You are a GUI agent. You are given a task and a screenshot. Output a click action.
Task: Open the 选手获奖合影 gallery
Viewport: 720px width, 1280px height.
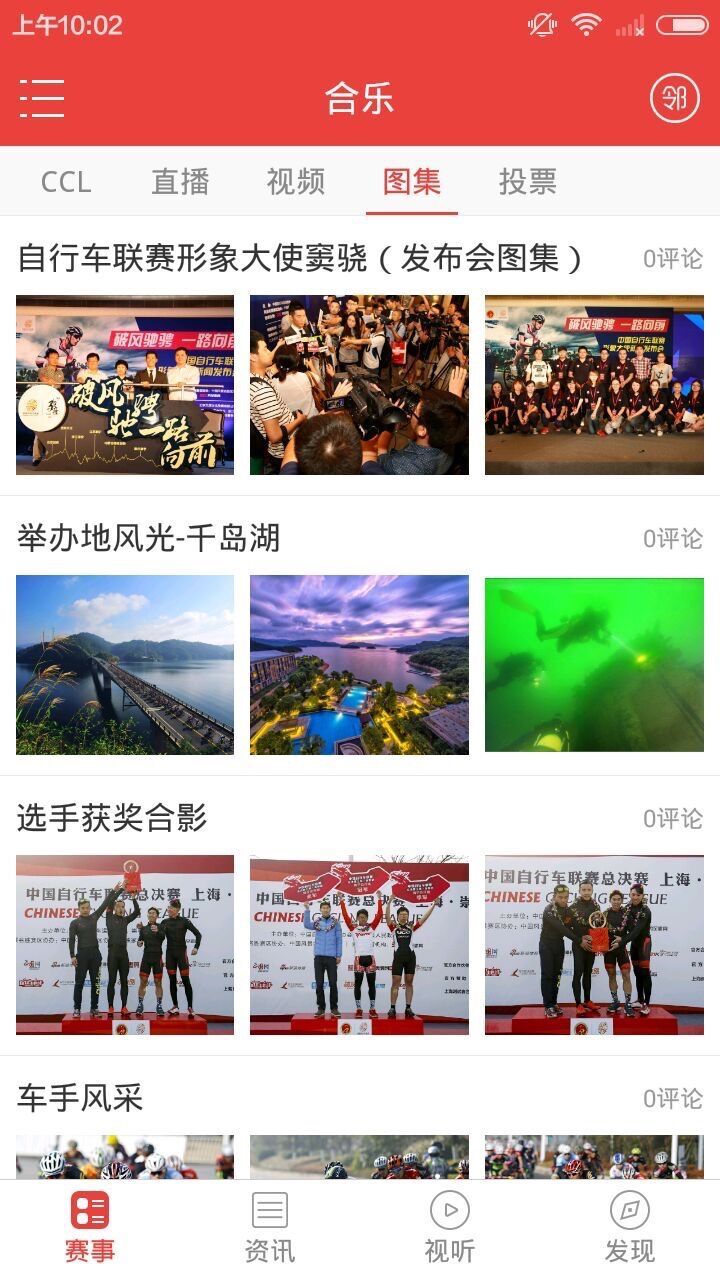[x=112, y=818]
